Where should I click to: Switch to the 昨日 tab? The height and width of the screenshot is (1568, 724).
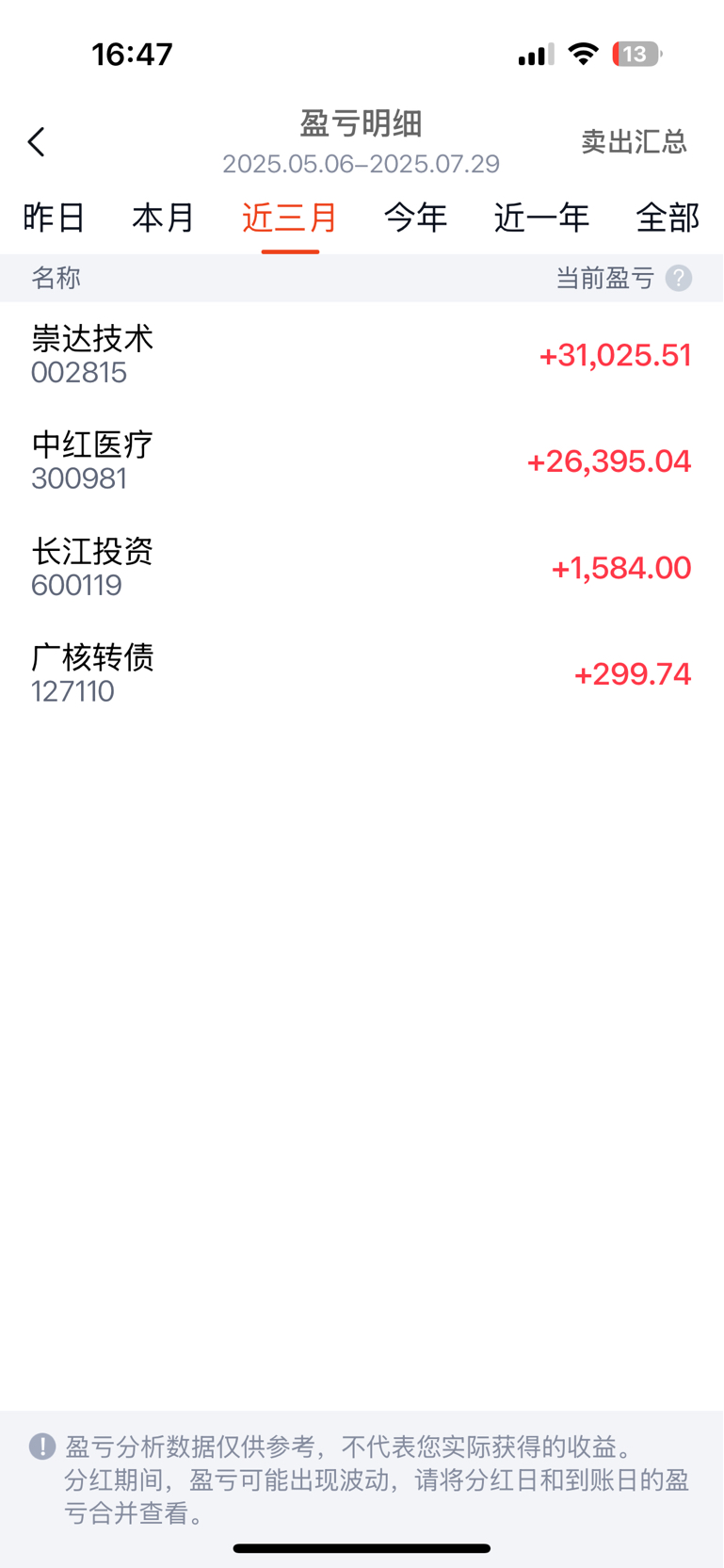coord(55,218)
